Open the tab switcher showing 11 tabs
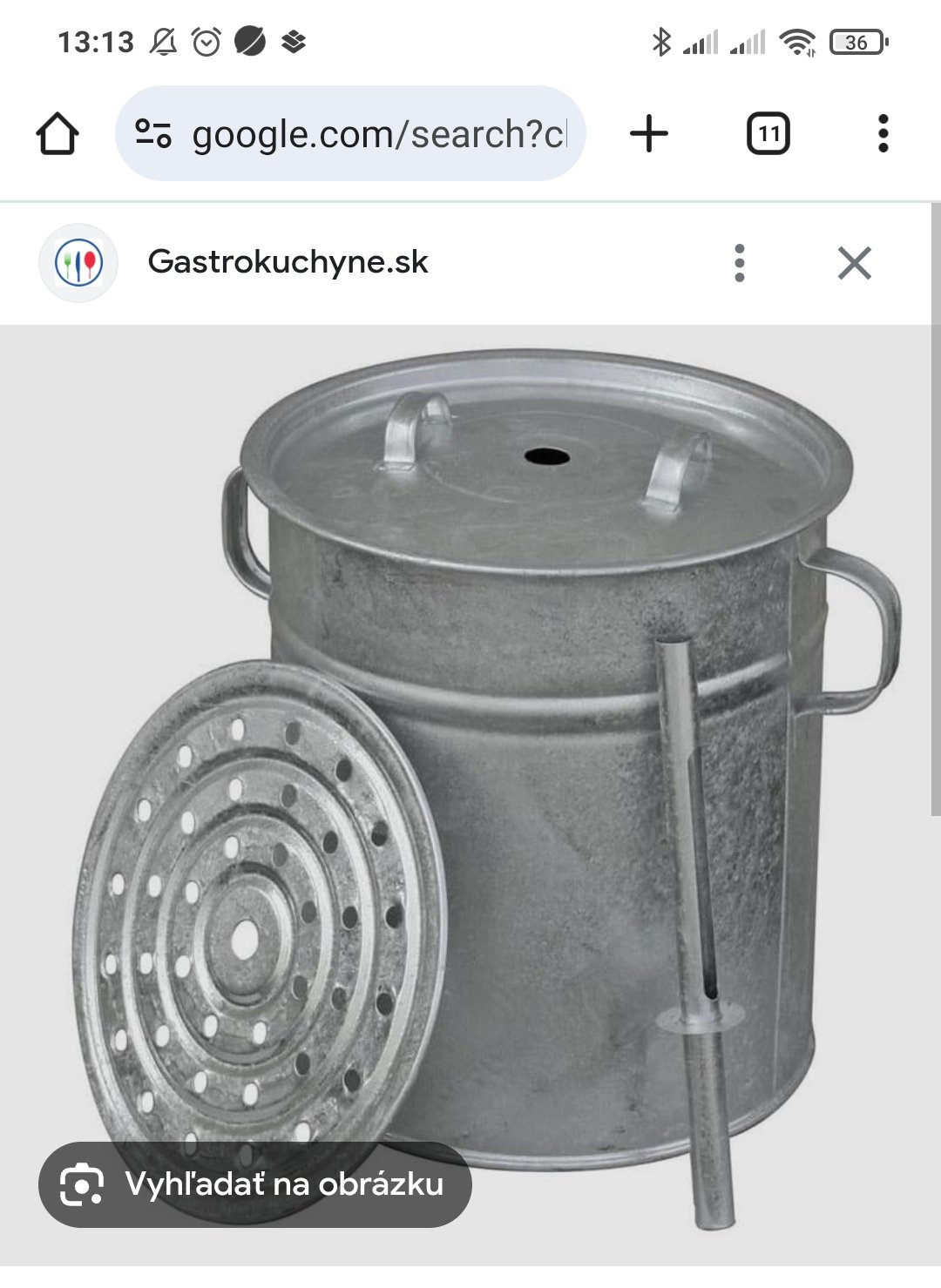The image size is (941, 1288). point(768,134)
